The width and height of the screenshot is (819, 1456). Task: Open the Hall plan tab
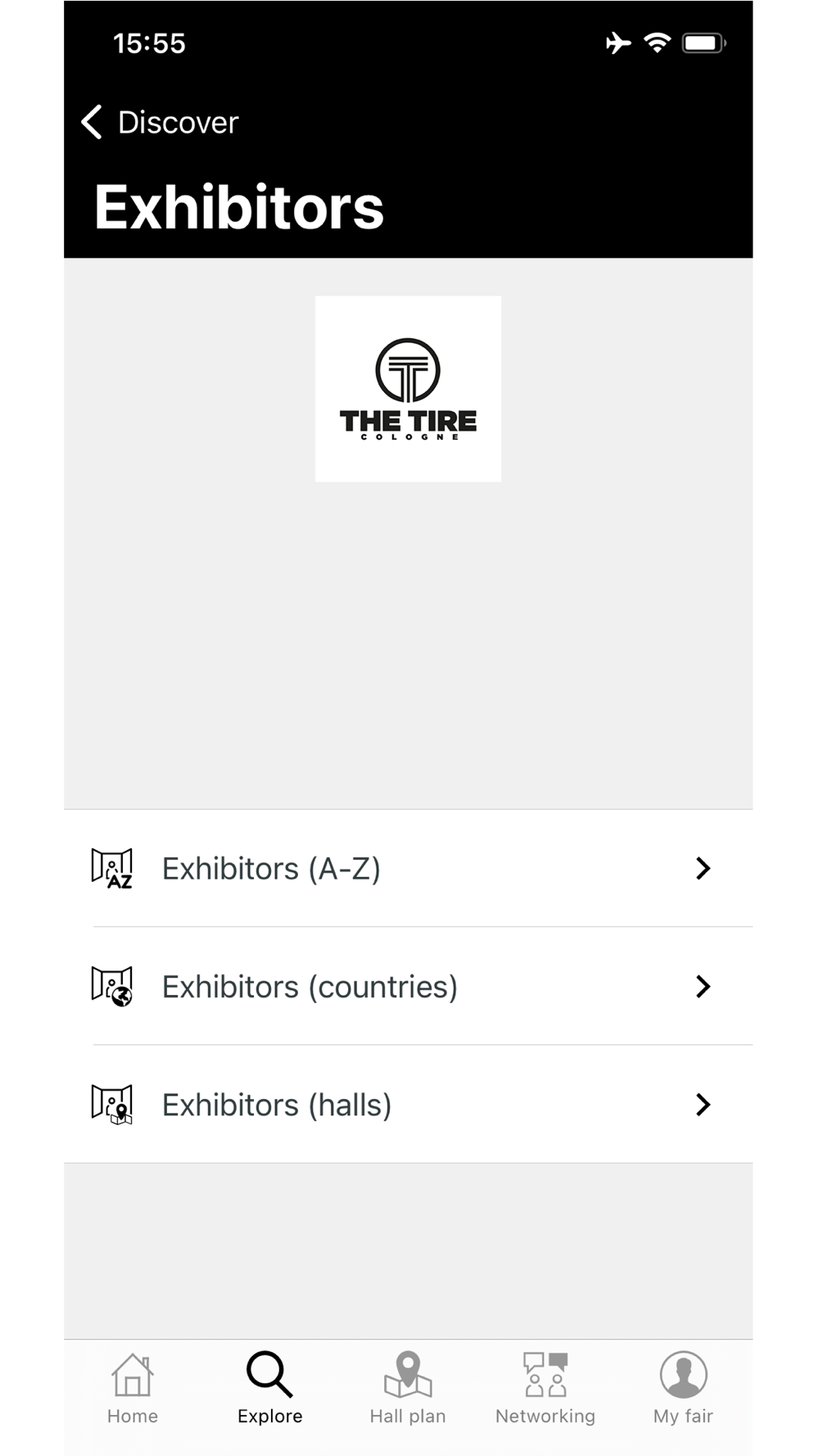408,1389
